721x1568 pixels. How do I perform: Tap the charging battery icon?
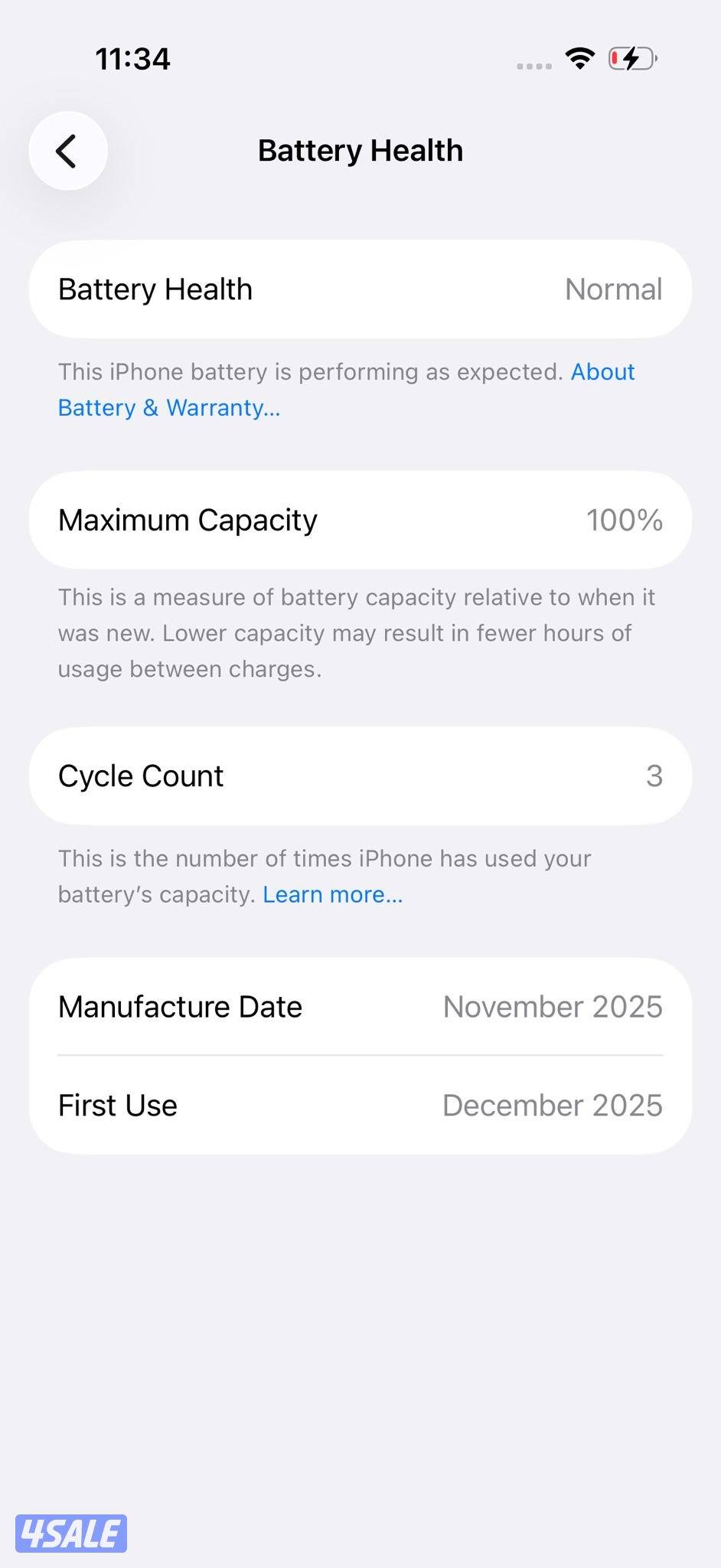(x=629, y=57)
